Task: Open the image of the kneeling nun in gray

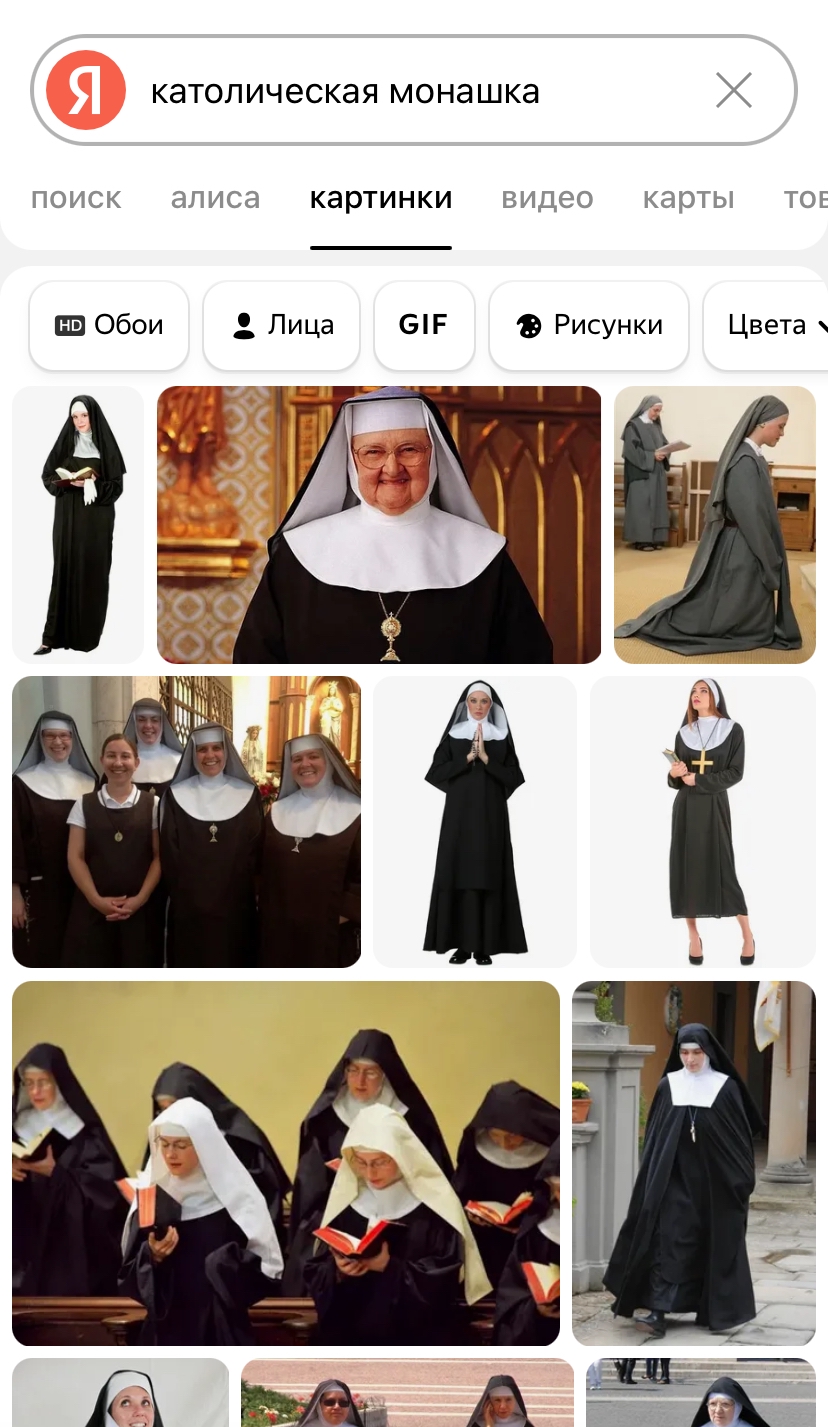Action: coord(715,525)
